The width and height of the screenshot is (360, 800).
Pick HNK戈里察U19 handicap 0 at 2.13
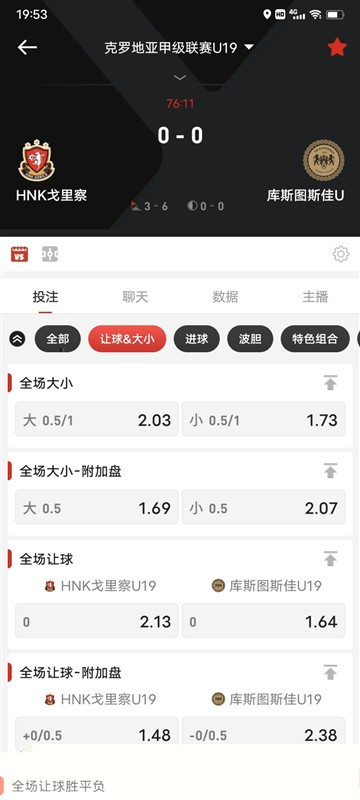click(x=97, y=621)
